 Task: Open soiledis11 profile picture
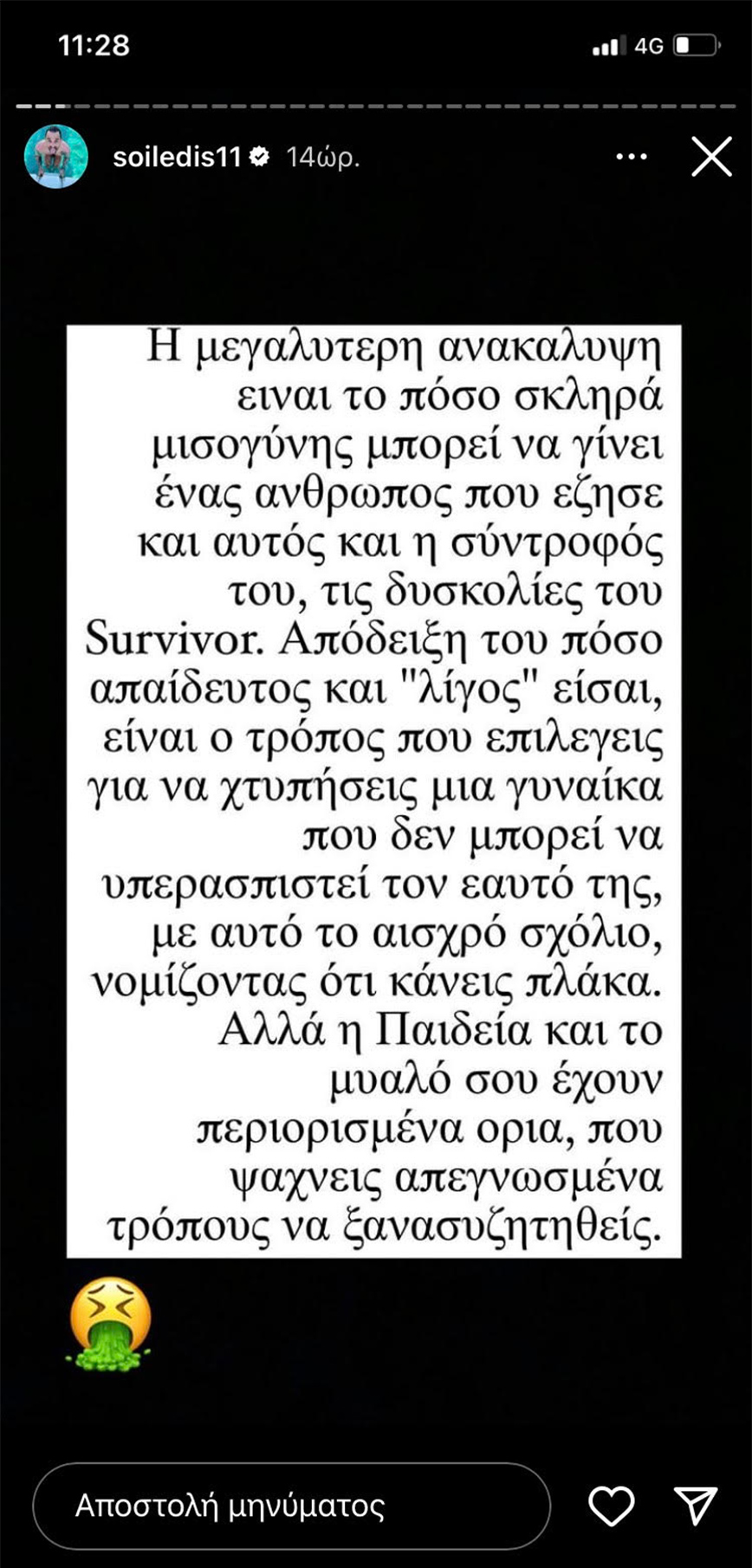click(x=56, y=157)
